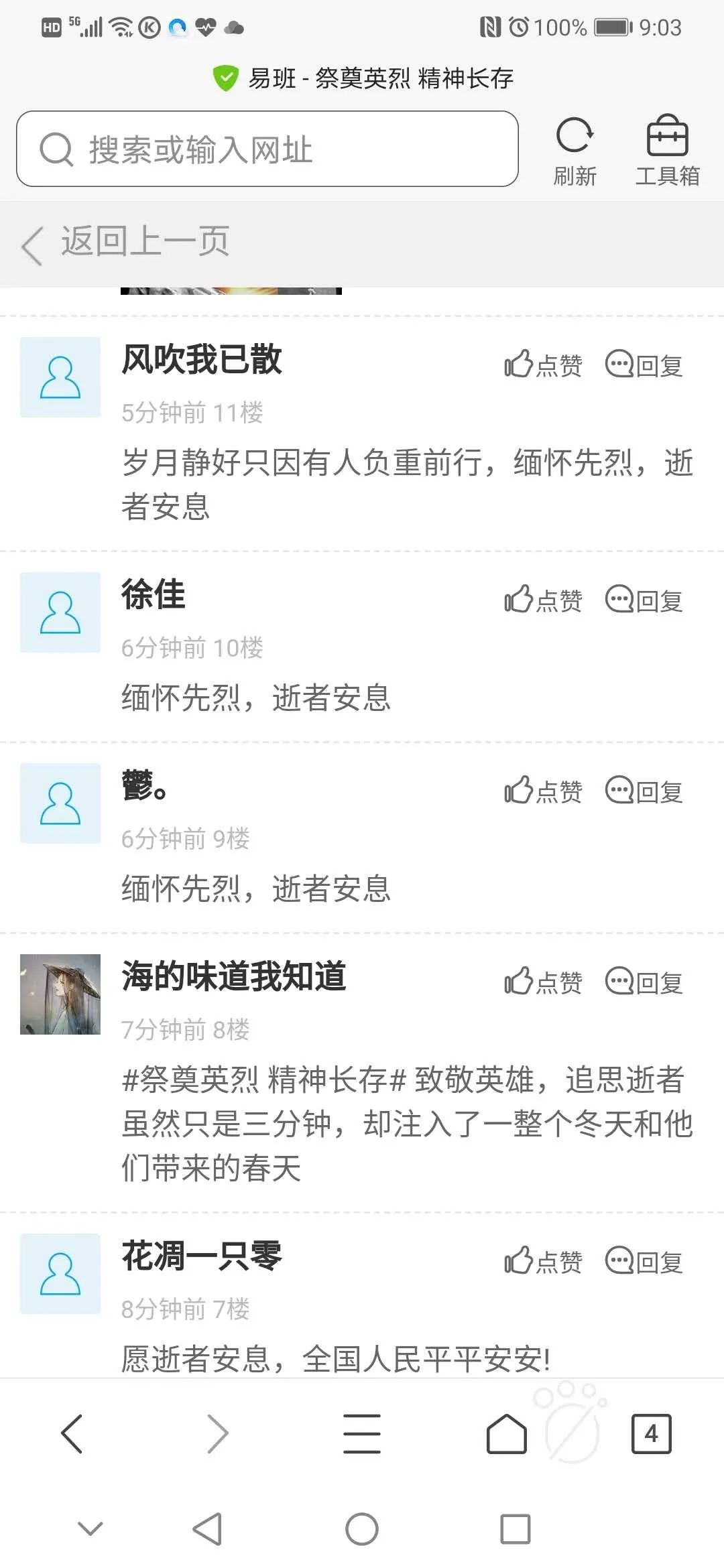
Task: Reply to 花凋一只零's comment
Action: (x=644, y=1262)
